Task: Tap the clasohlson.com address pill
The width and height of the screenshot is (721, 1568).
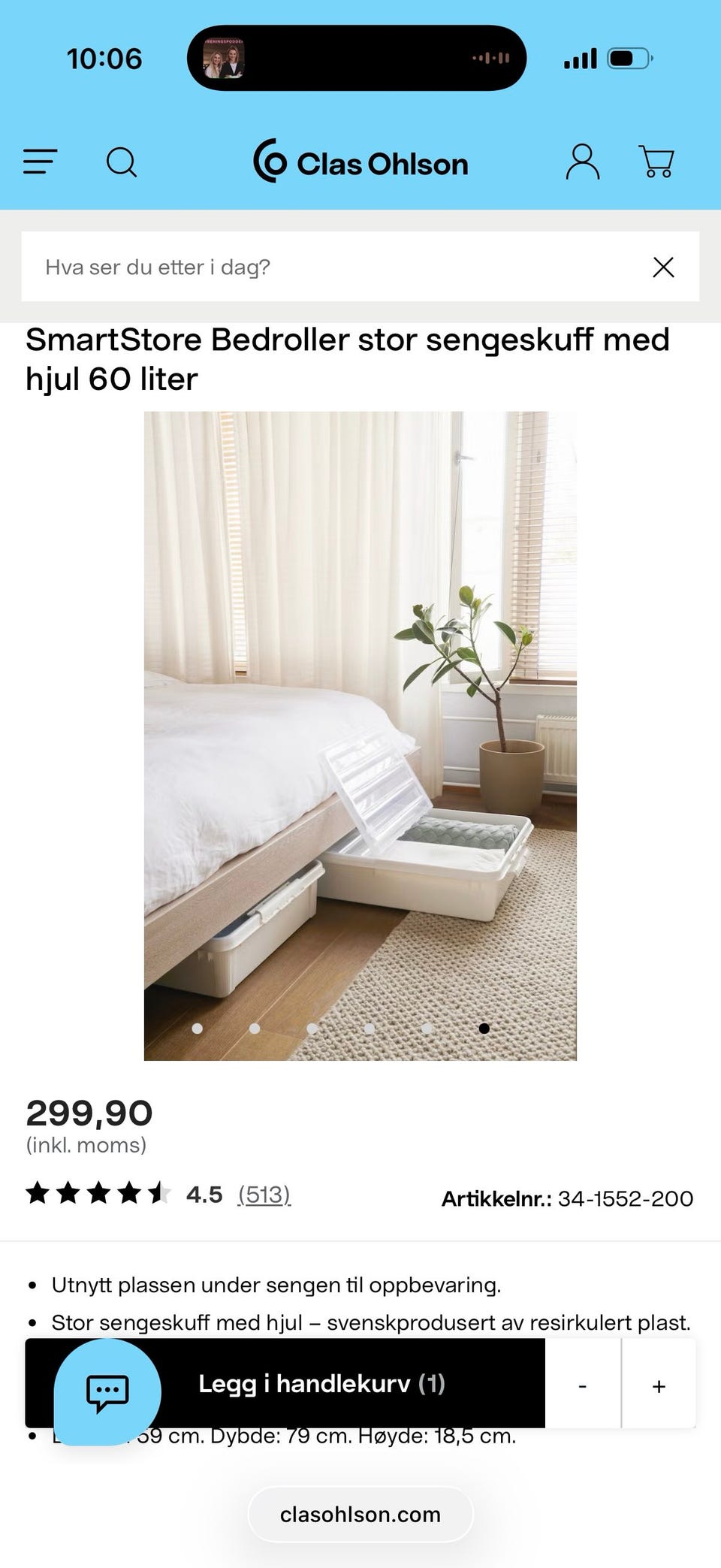Action: (360, 1515)
